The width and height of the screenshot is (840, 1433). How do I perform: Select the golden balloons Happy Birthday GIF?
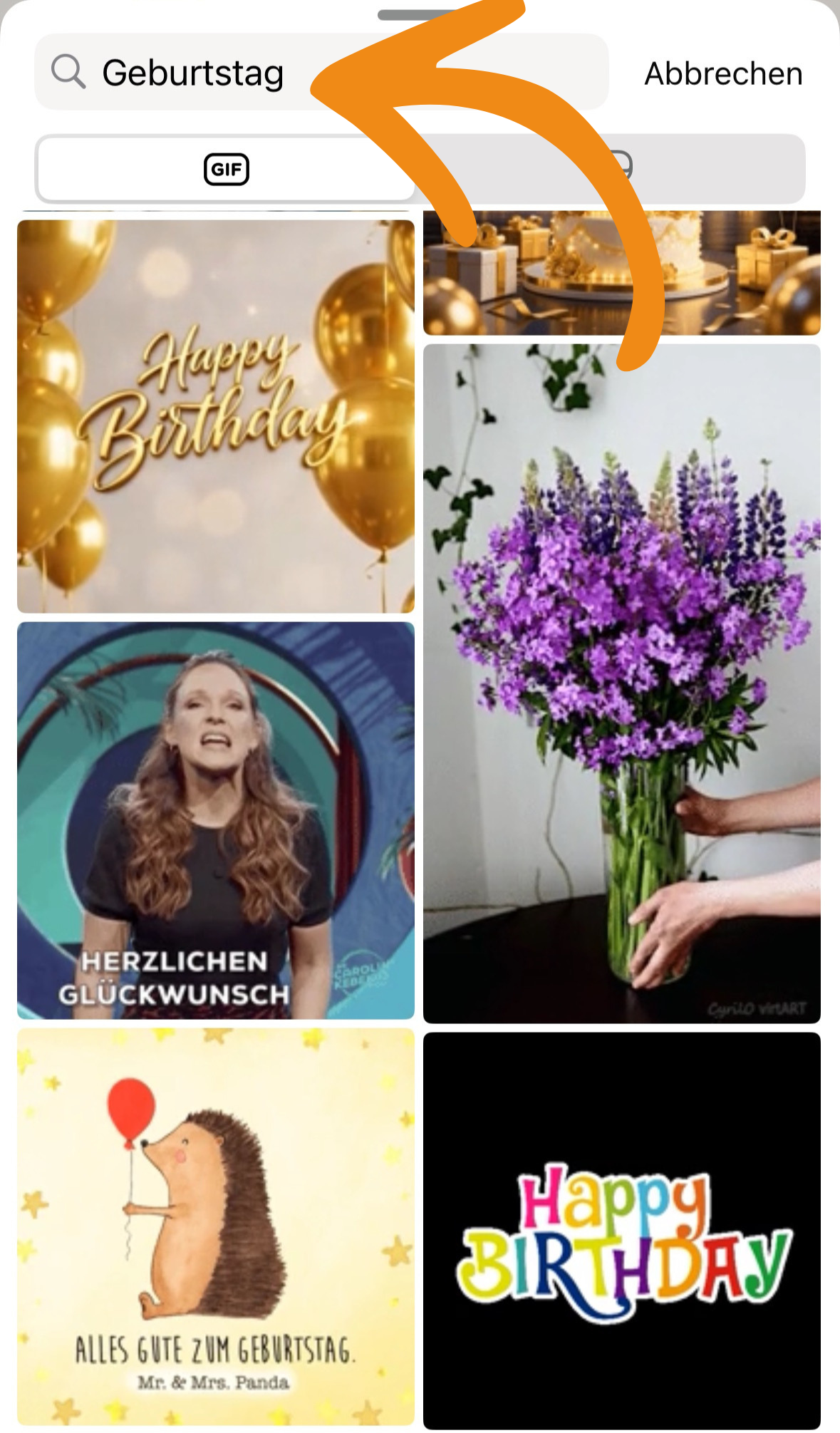216,417
